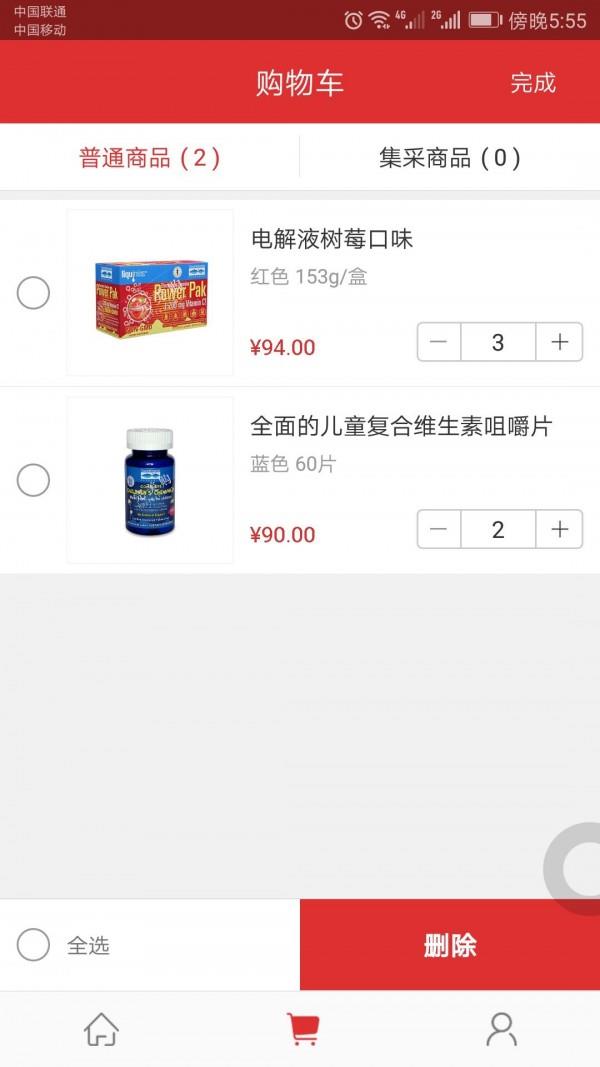600x1067 pixels.
Task: Increase quantity of 电解液树莓口味
Action: click(559, 342)
